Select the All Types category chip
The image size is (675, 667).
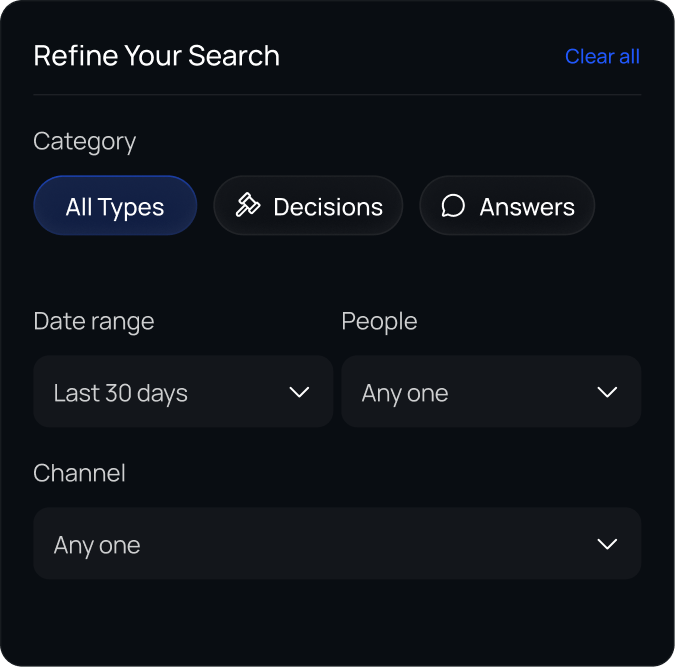pos(115,207)
